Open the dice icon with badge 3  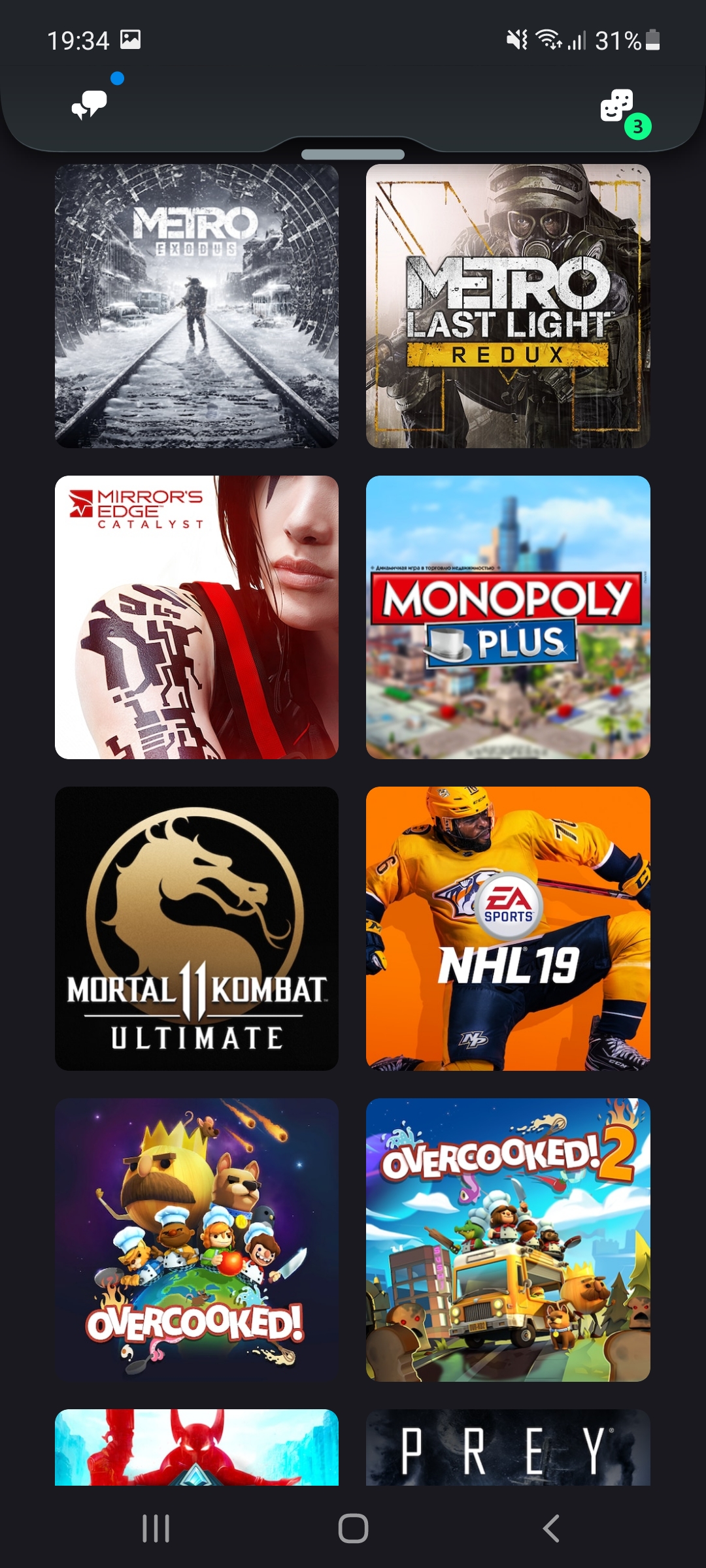(618, 106)
